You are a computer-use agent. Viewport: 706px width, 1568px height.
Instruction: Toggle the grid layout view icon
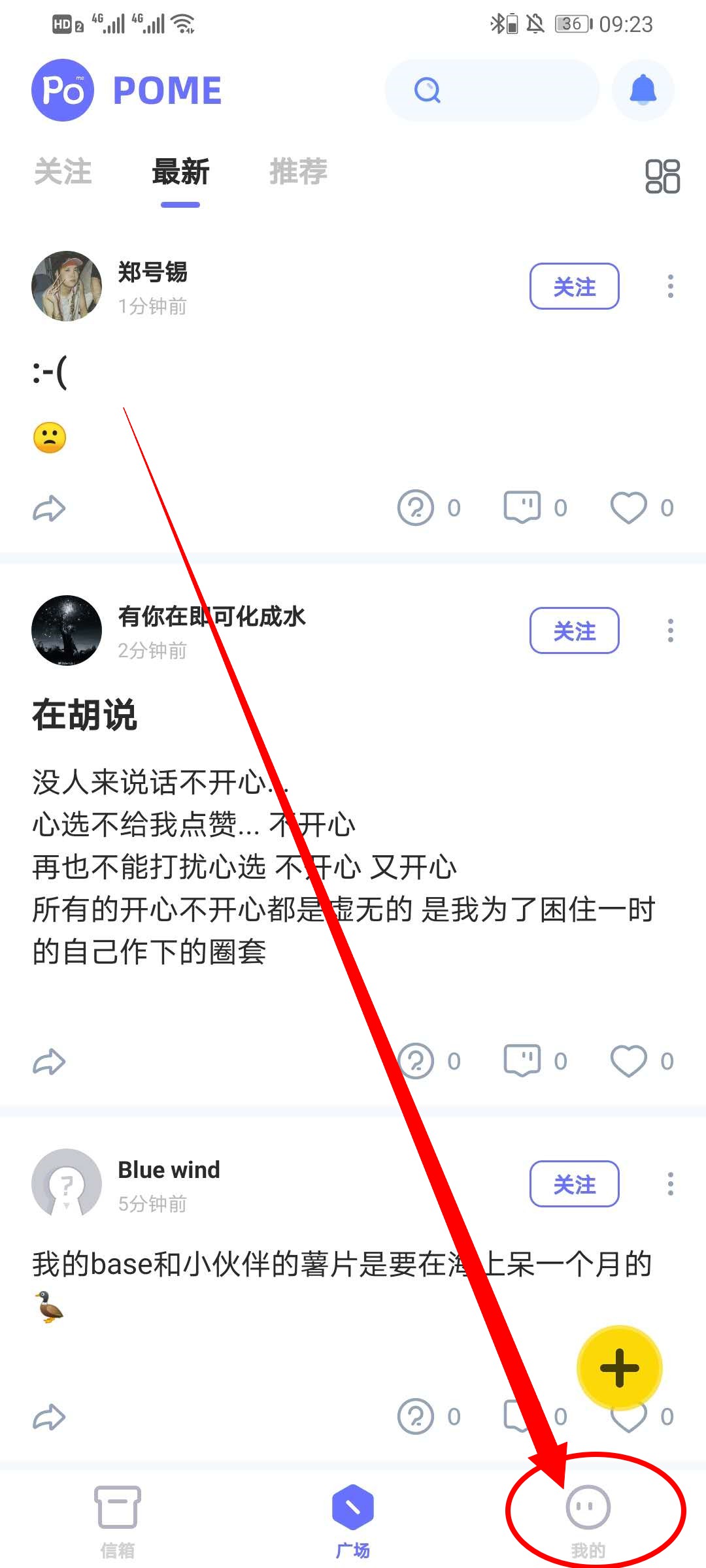pyautogui.click(x=662, y=176)
